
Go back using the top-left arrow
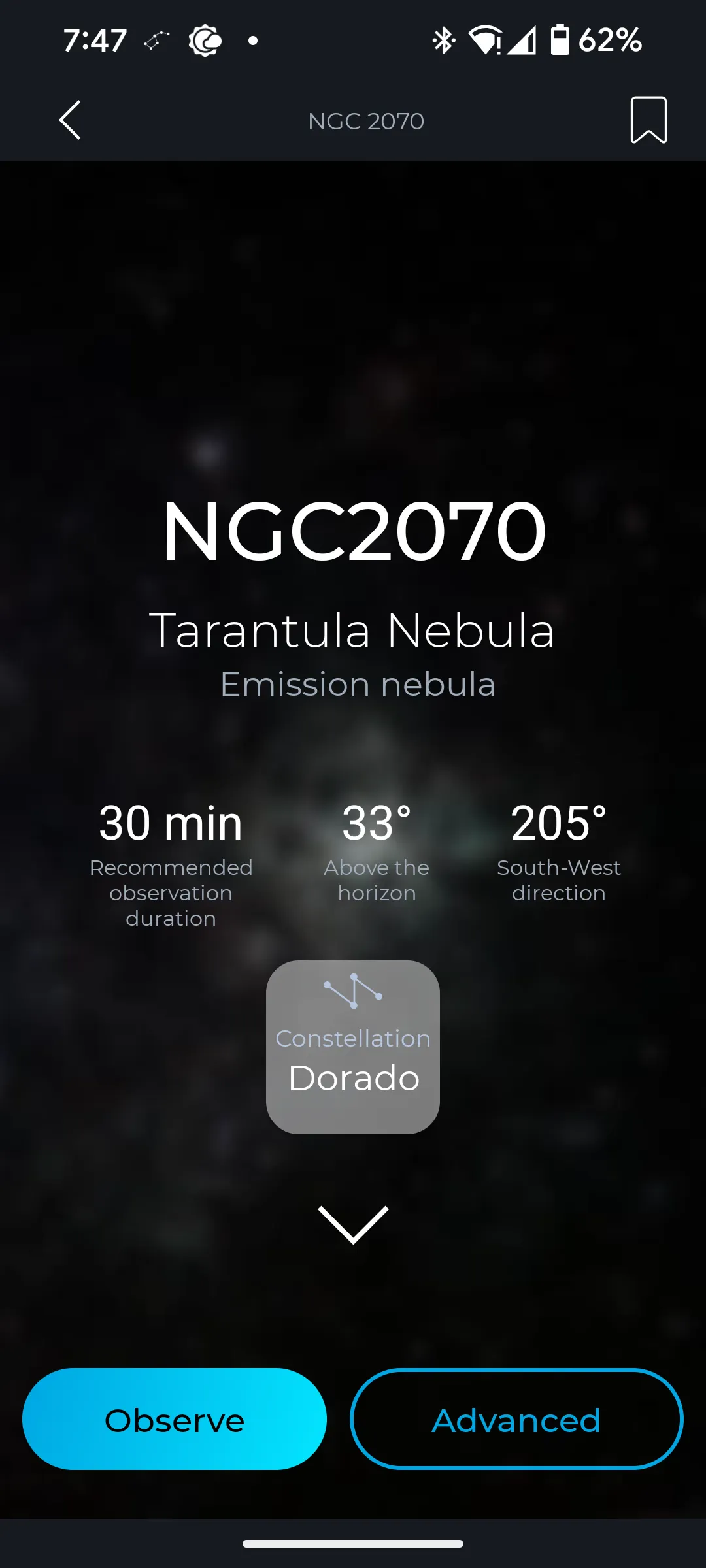coord(70,120)
